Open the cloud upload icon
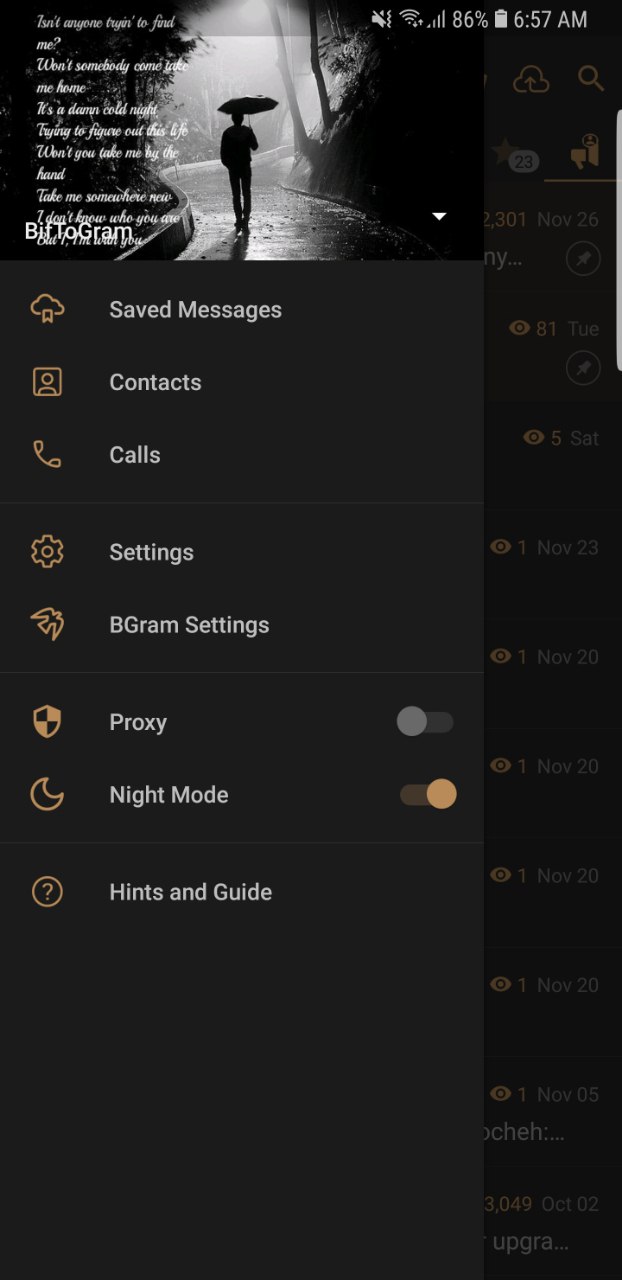622x1280 pixels. [531, 80]
